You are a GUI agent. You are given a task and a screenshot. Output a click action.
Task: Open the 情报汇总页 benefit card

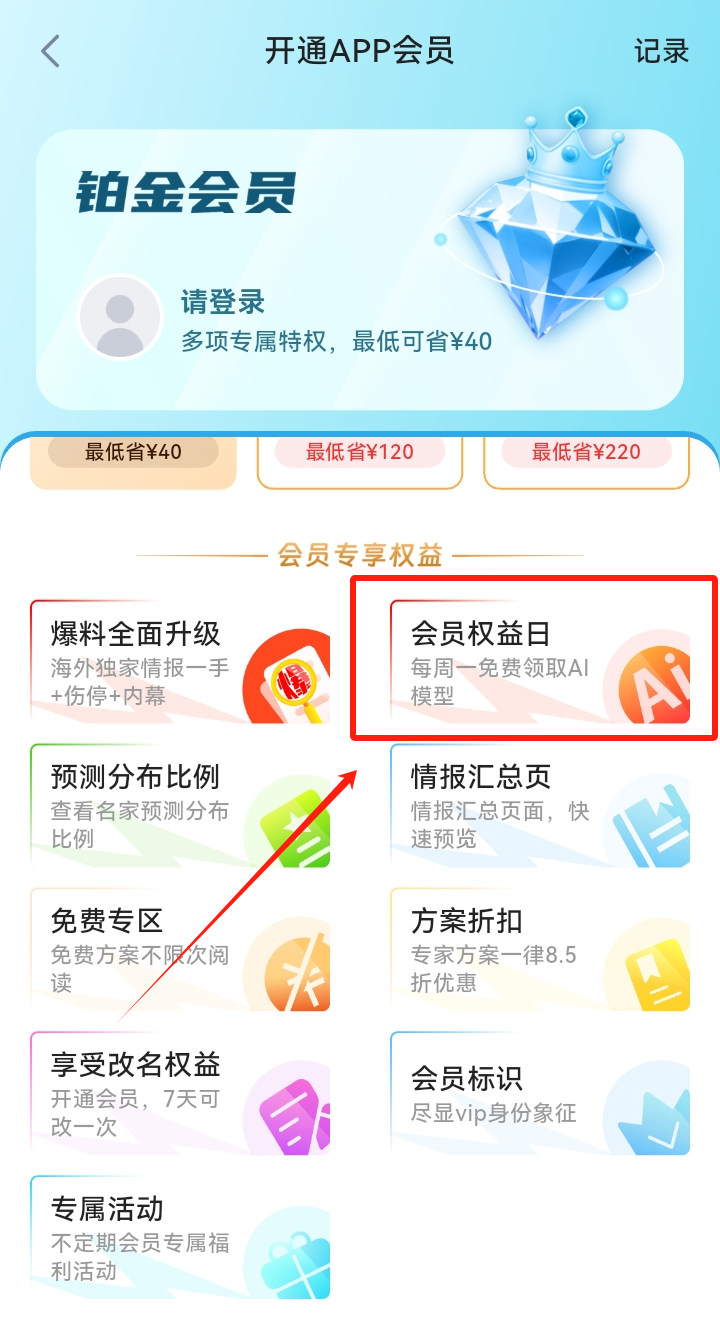pos(540,806)
